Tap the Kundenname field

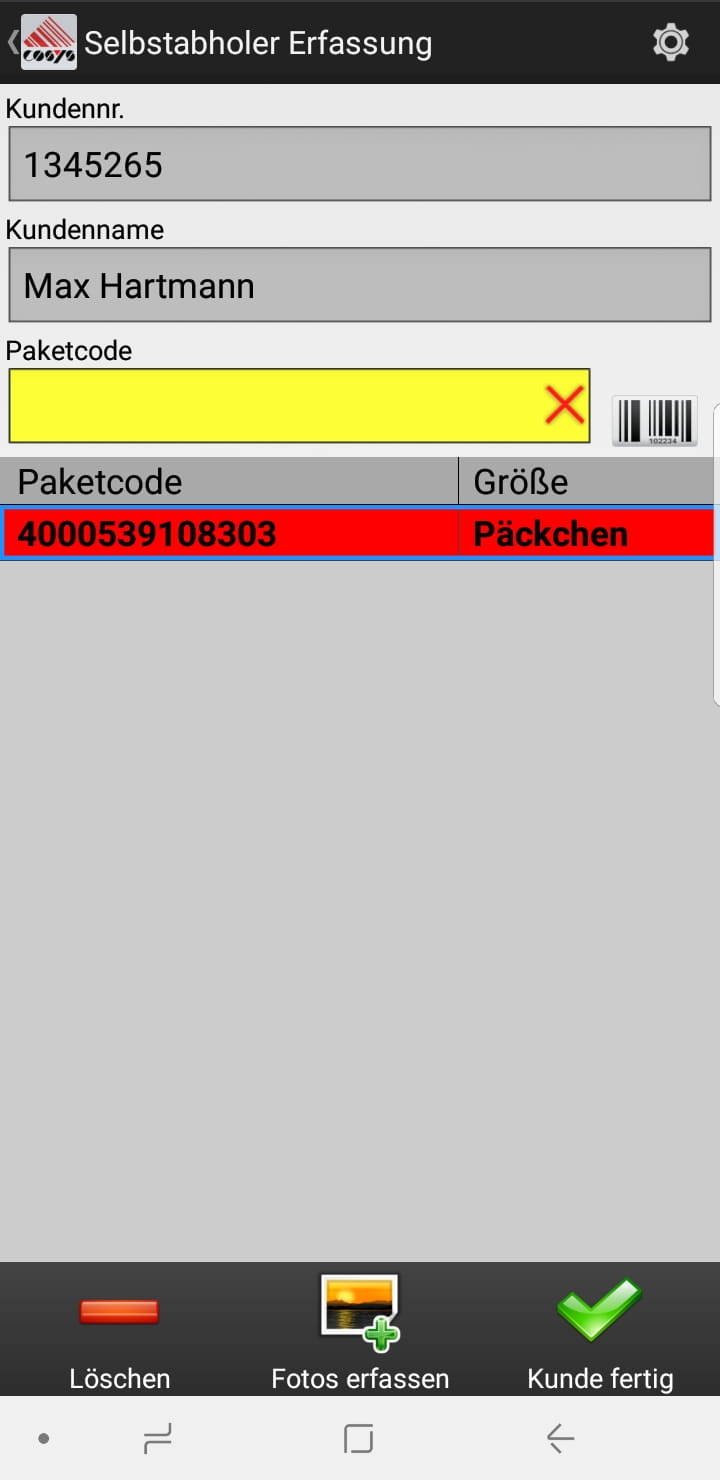pos(359,286)
